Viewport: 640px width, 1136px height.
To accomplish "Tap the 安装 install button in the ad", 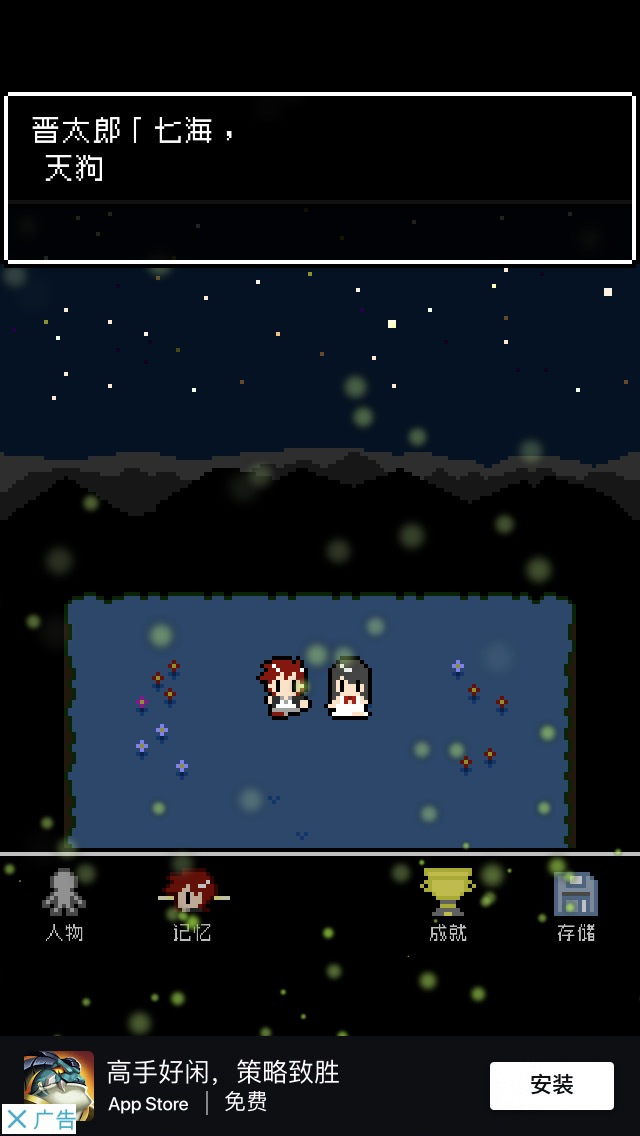I will pyautogui.click(x=552, y=1085).
